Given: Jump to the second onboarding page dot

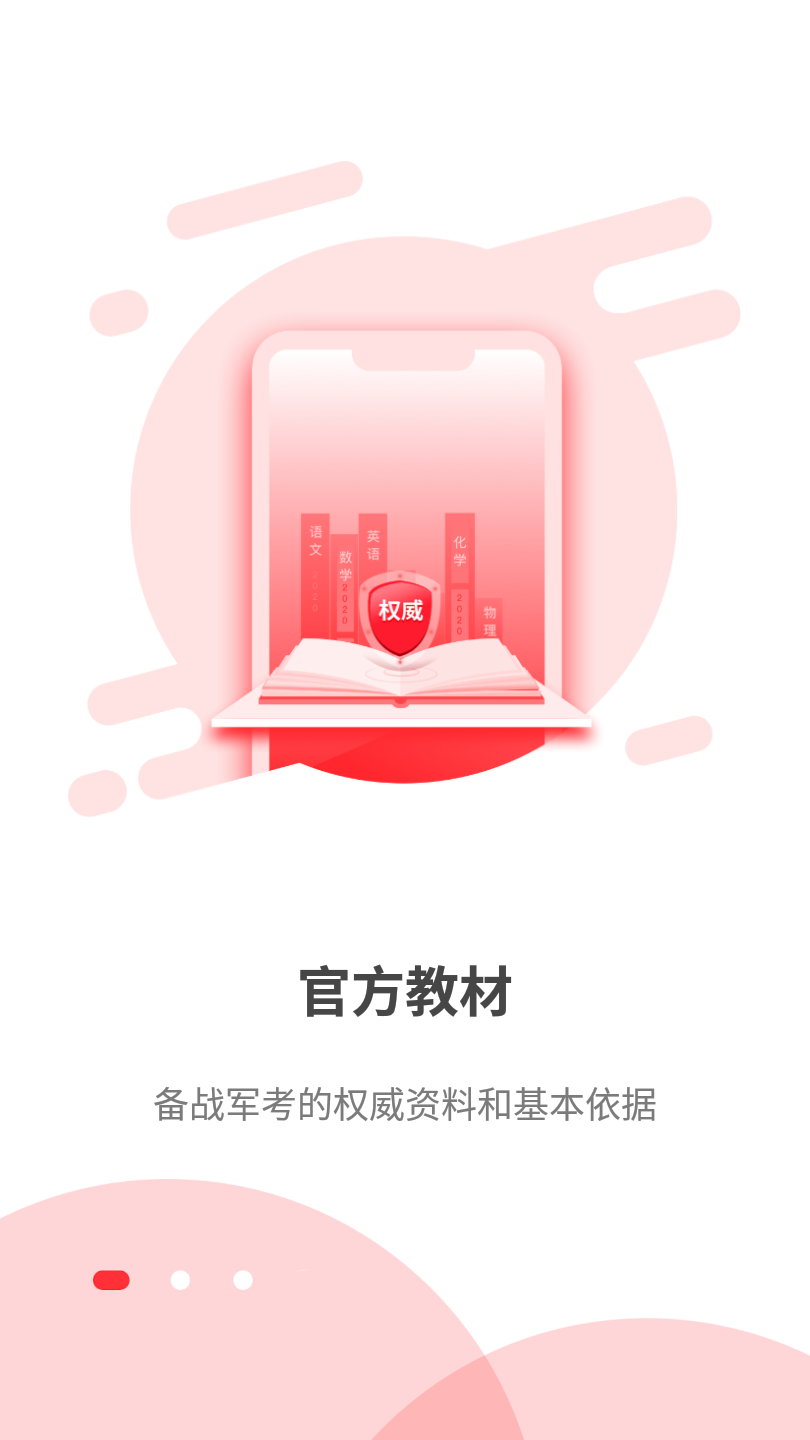Looking at the screenshot, I should click(x=180, y=1280).
